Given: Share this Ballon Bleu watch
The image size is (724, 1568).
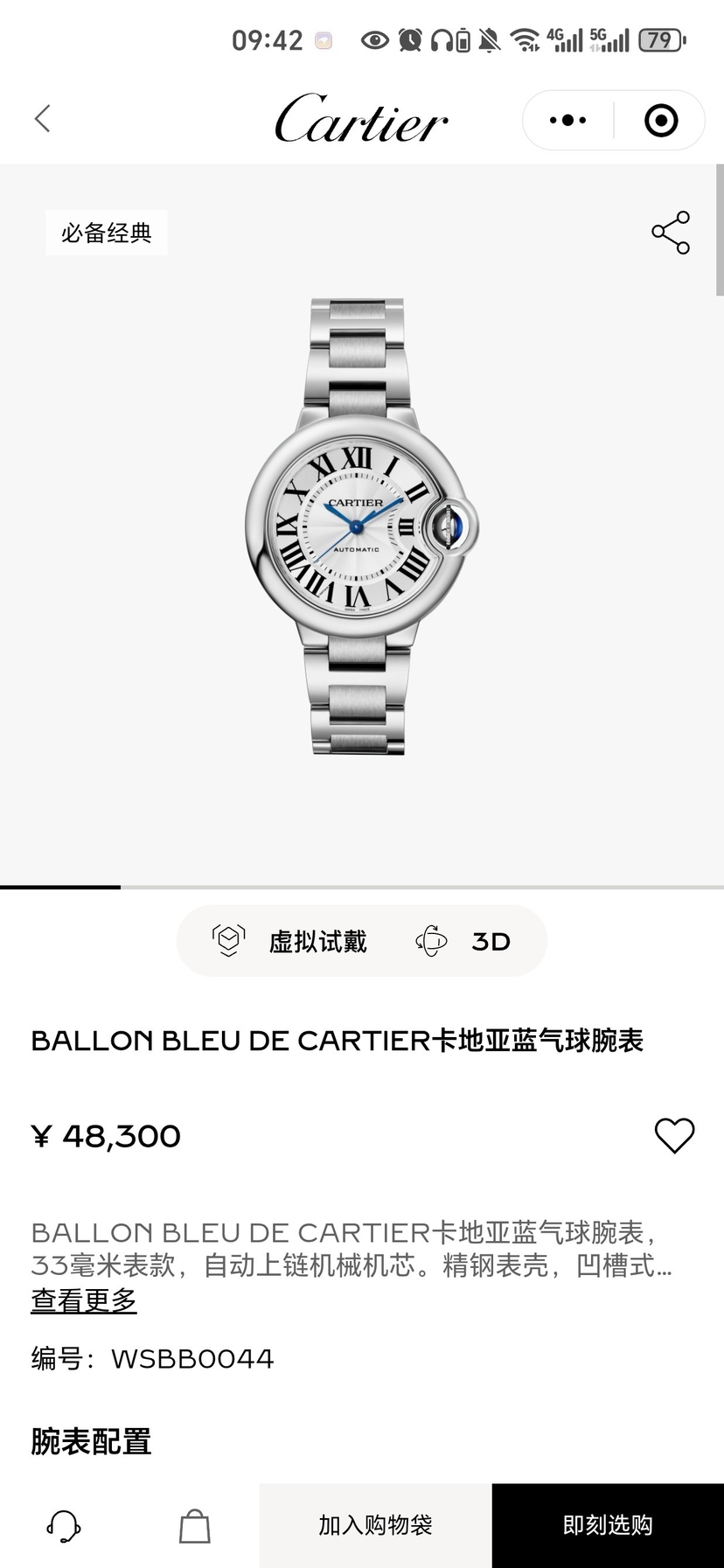Looking at the screenshot, I should [671, 233].
